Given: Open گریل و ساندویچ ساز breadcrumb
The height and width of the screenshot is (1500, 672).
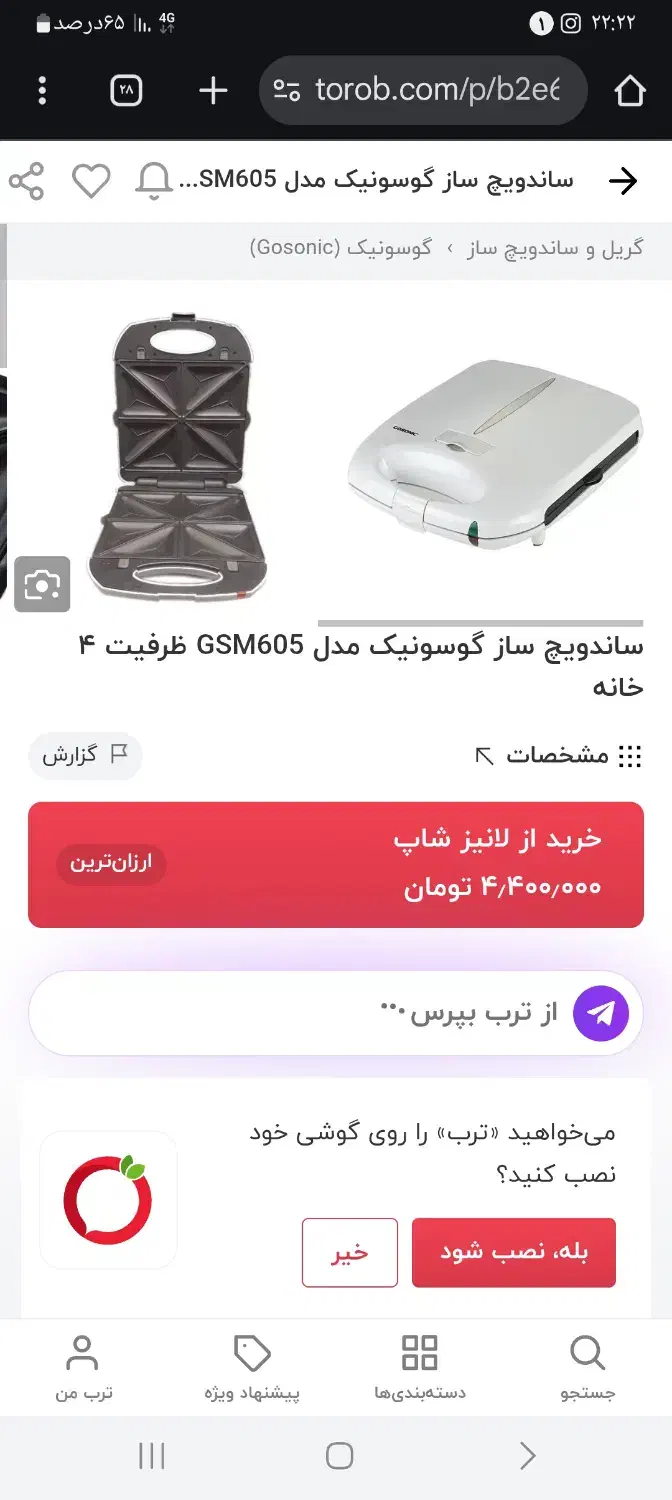Looking at the screenshot, I should click(556, 248).
